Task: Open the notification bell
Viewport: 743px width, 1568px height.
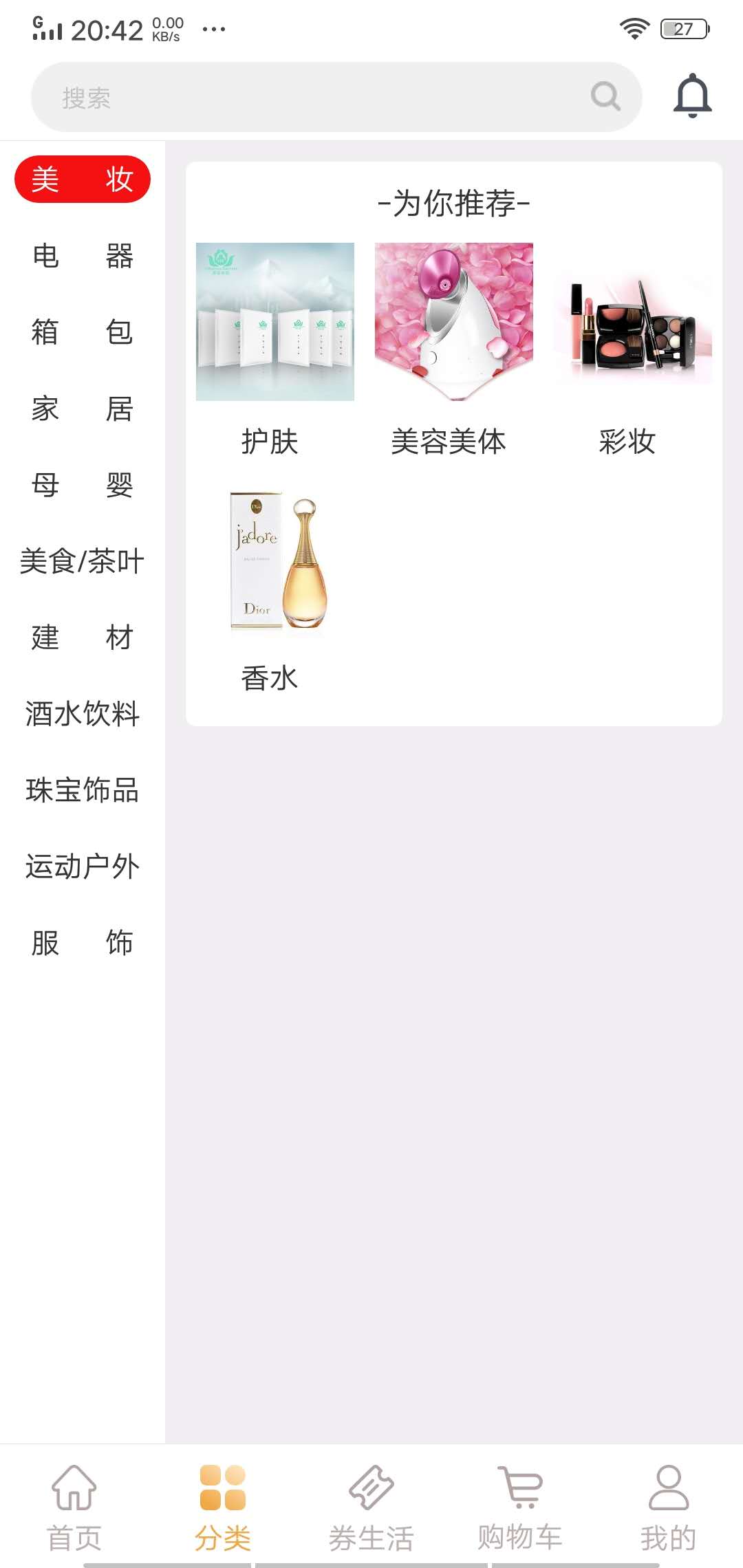Action: pos(693,96)
